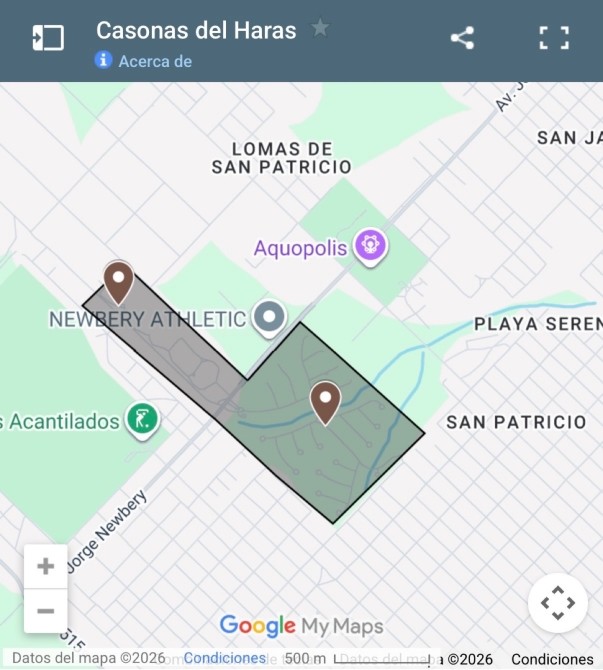This screenshot has height=670, width=603.
Task: Select the brown pin near Newbery Athletic
Action: tap(119, 281)
